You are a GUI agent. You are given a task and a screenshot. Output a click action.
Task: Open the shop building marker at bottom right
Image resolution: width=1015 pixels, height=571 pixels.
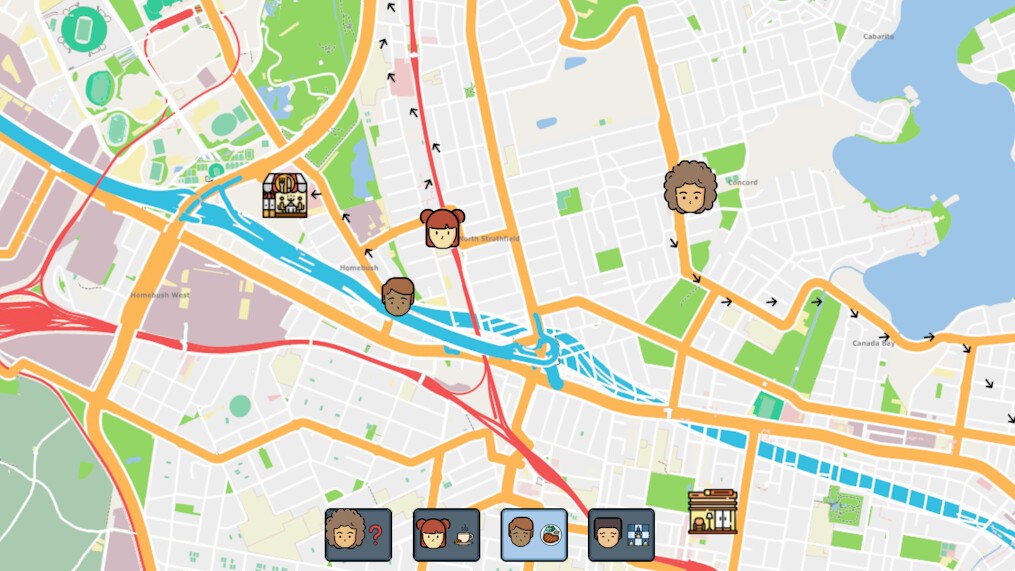[712, 511]
